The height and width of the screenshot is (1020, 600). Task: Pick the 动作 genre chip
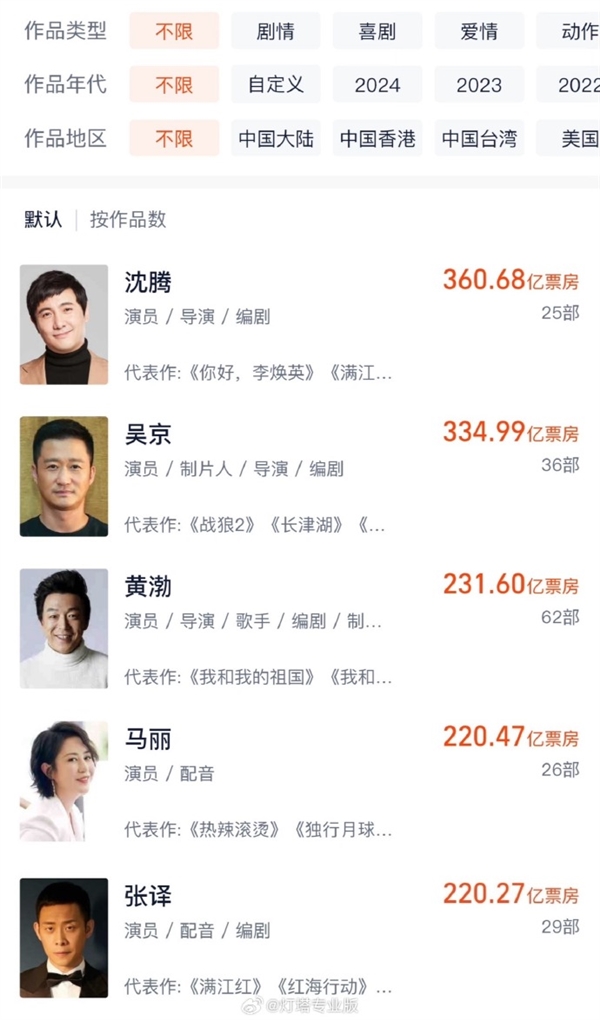574,31
